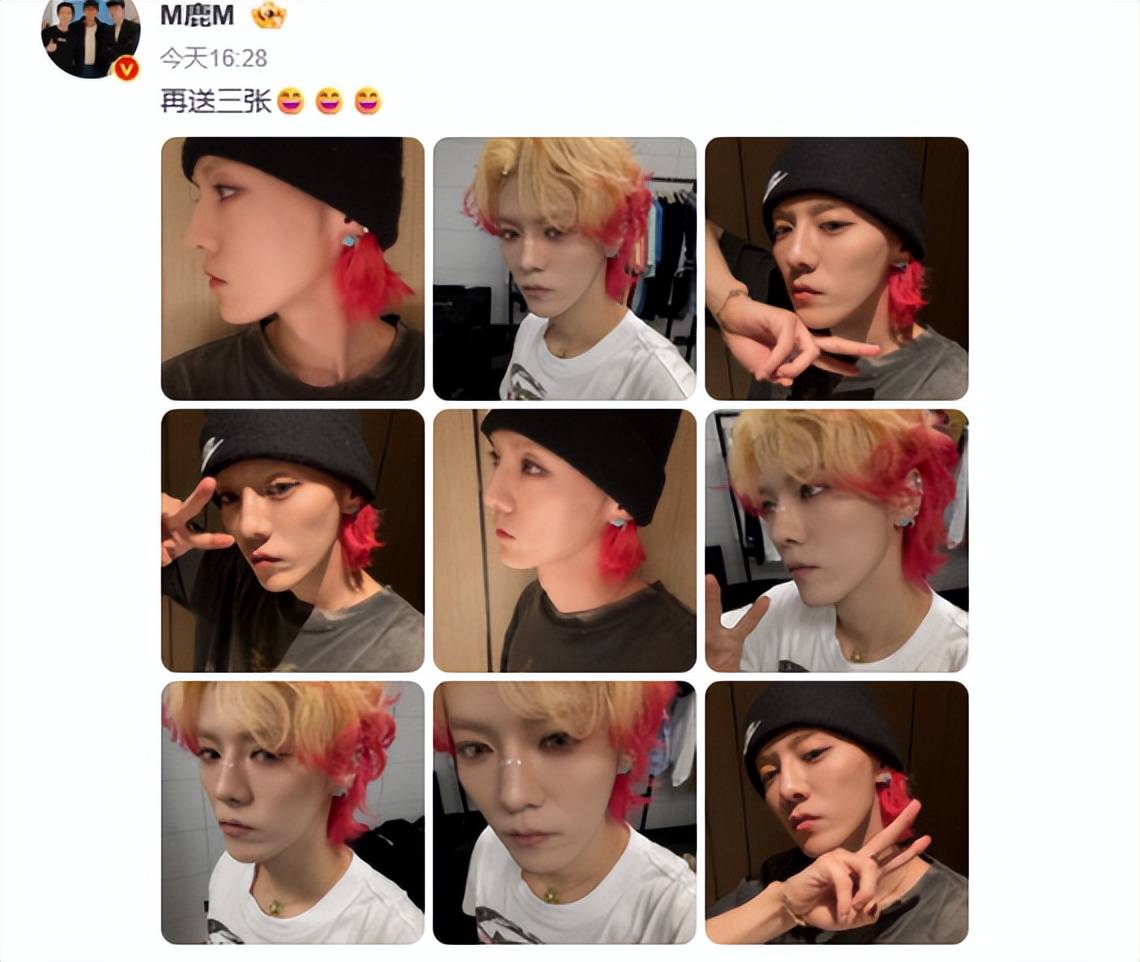The width and height of the screenshot is (1140, 962).
Task: Open the blonde-hair photo with peace-sign hand
Action: pos(836,540)
